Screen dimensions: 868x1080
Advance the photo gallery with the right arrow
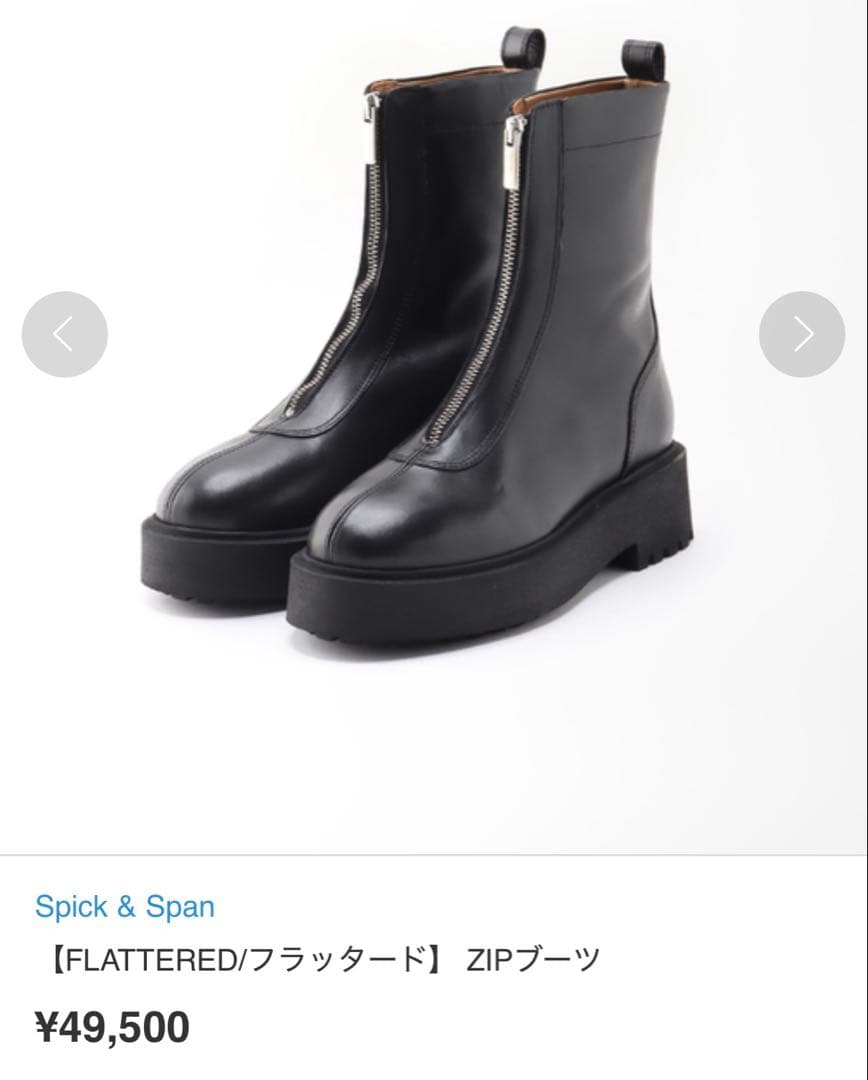801,334
